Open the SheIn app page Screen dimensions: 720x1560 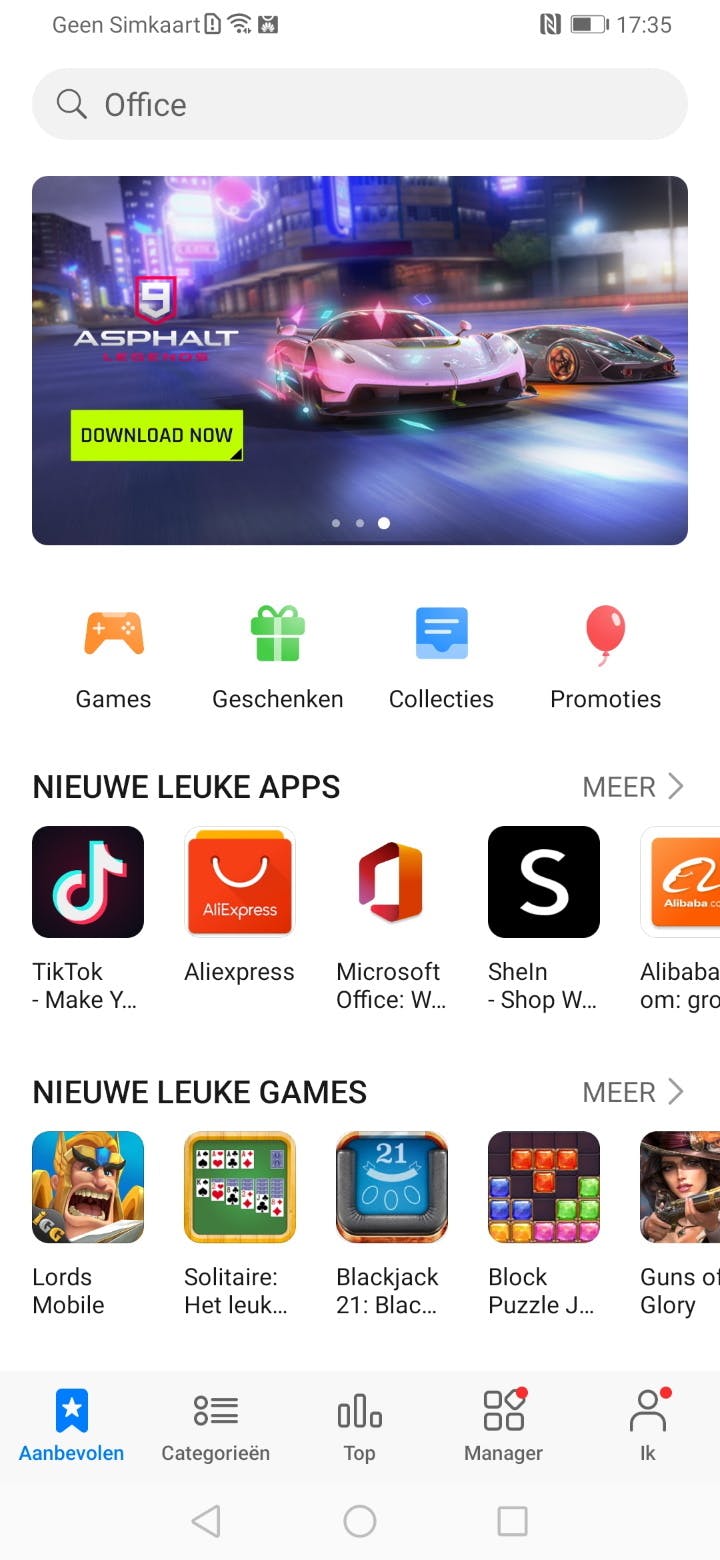[x=544, y=882]
